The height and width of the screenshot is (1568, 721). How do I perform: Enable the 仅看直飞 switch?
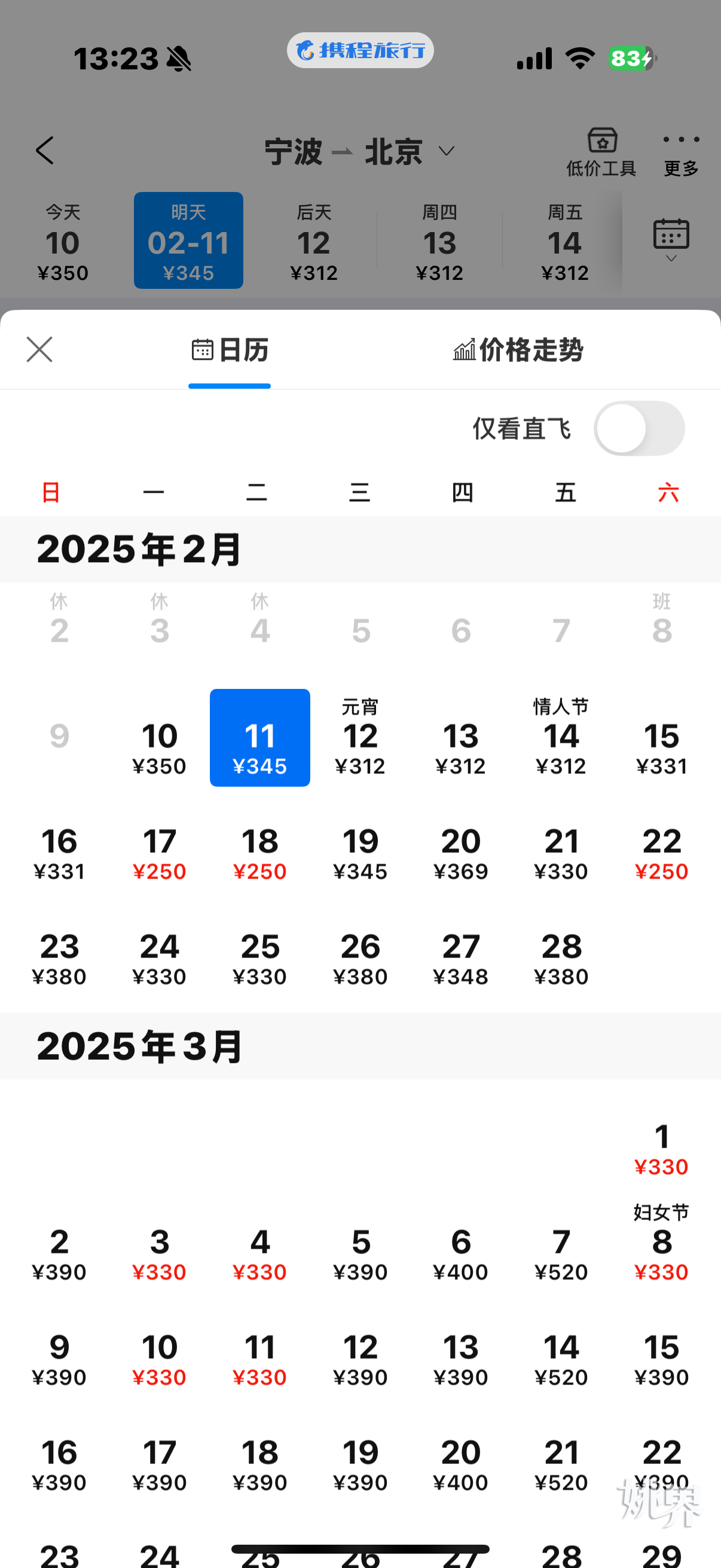click(639, 429)
